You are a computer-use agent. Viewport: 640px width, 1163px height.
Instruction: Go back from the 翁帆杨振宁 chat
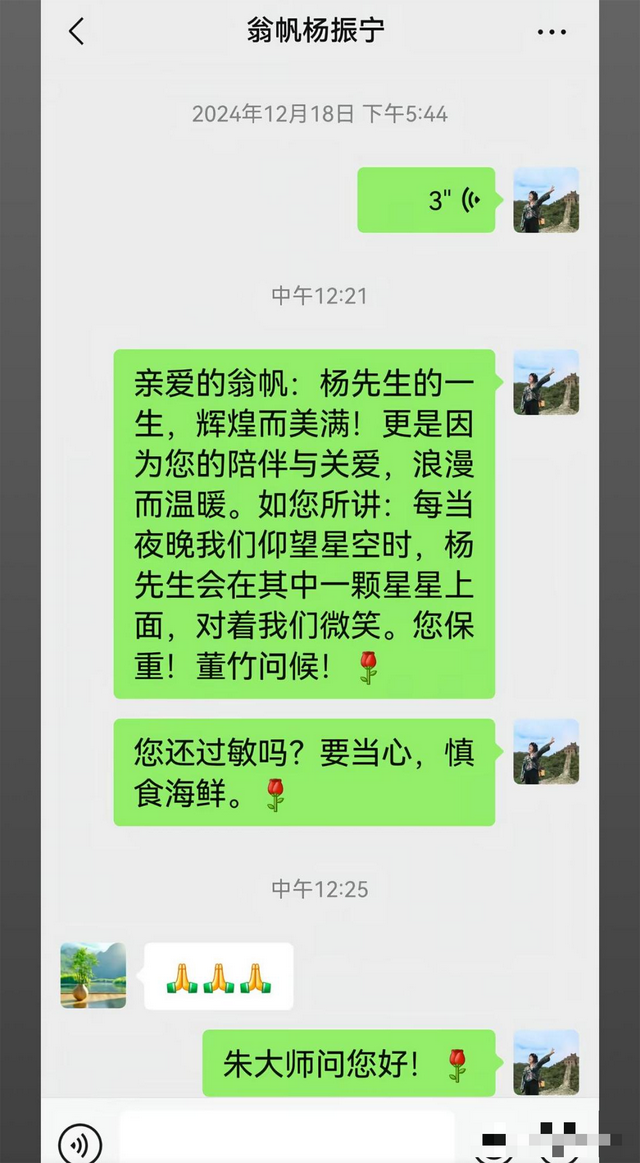(x=76, y=32)
